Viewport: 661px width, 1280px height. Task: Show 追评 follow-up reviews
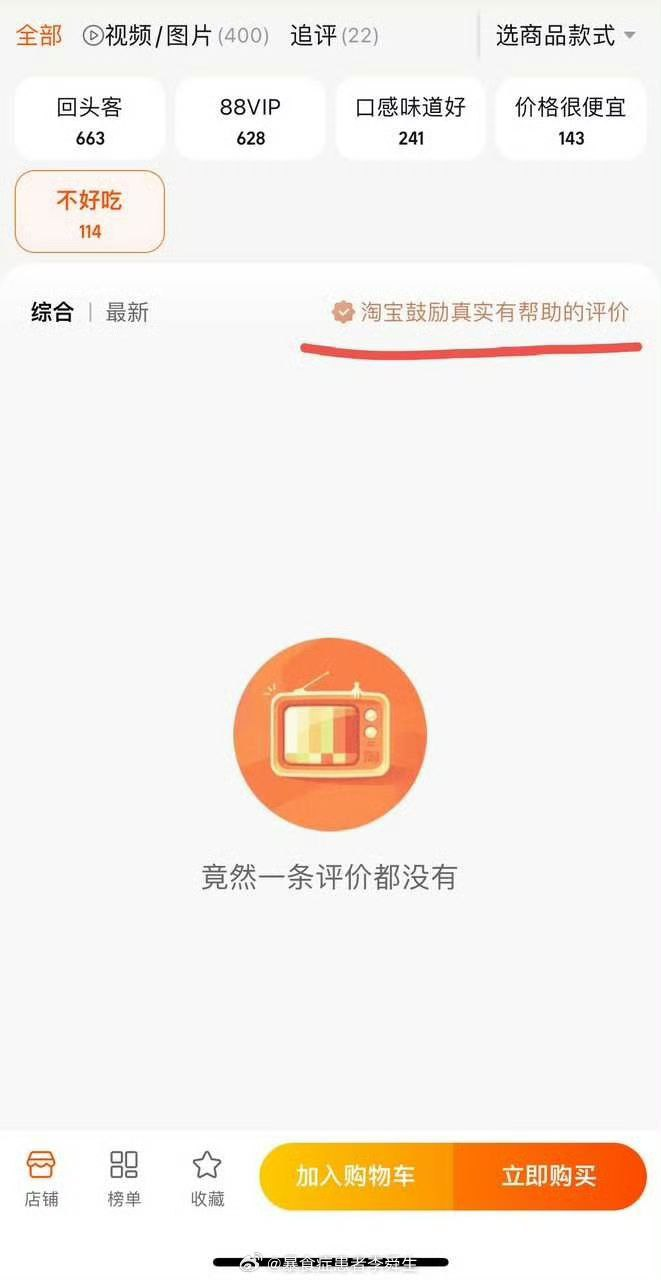point(334,36)
